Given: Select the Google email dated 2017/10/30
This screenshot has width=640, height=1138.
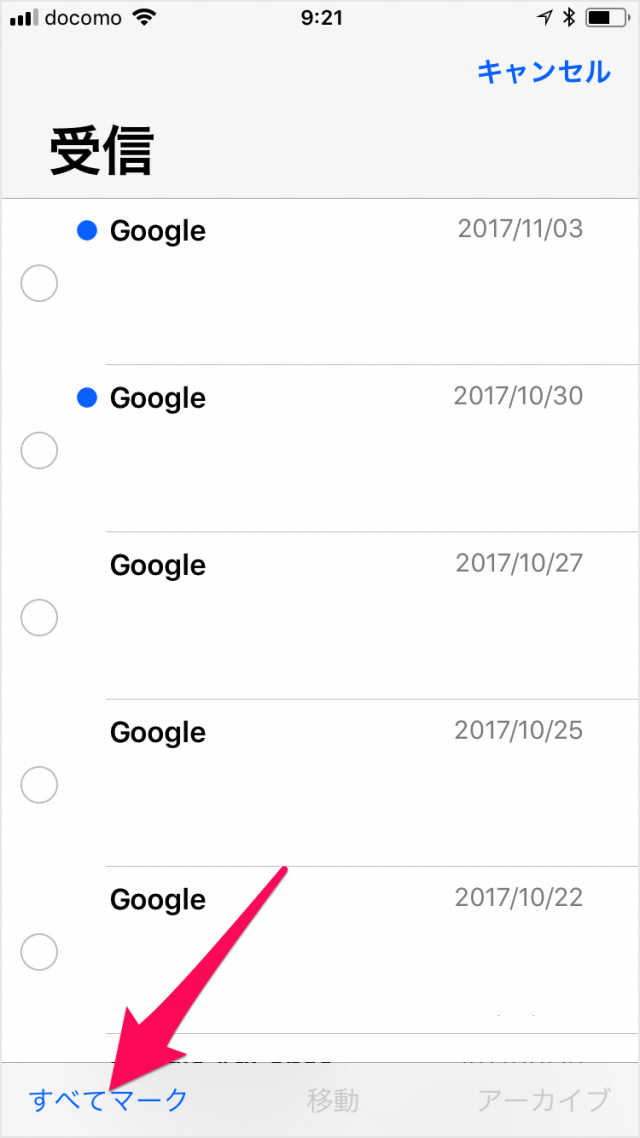Looking at the screenshot, I should pyautogui.click(x=39, y=452).
